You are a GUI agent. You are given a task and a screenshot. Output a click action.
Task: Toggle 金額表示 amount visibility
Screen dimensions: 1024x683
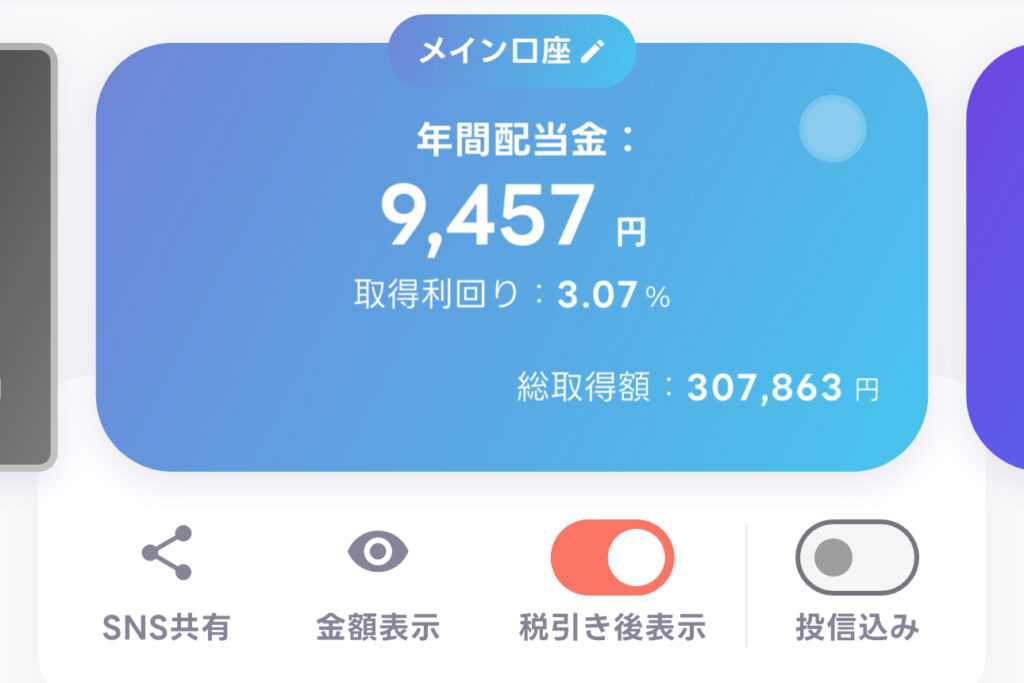click(377, 553)
